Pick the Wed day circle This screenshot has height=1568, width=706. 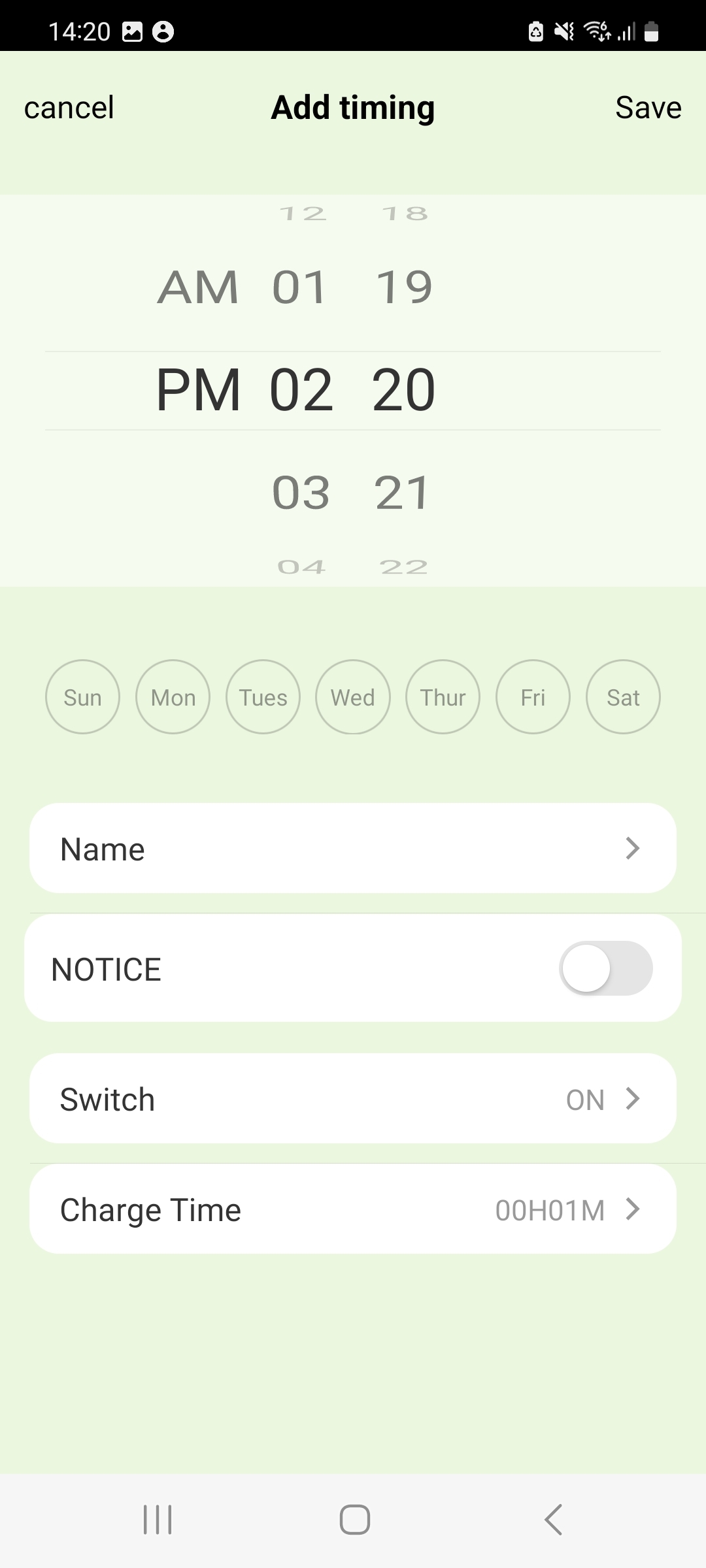(x=353, y=697)
